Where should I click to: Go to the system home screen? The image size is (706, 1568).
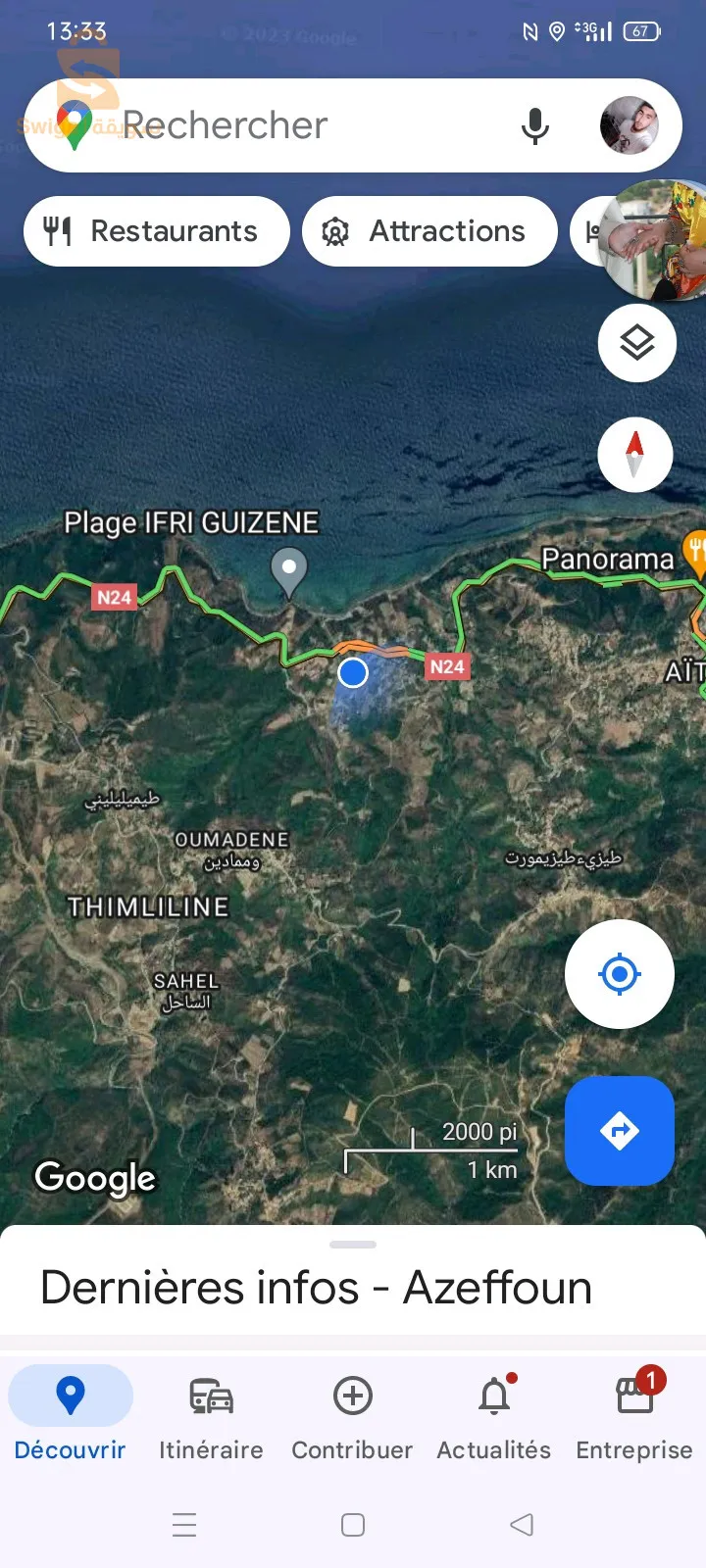click(x=353, y=1525)
